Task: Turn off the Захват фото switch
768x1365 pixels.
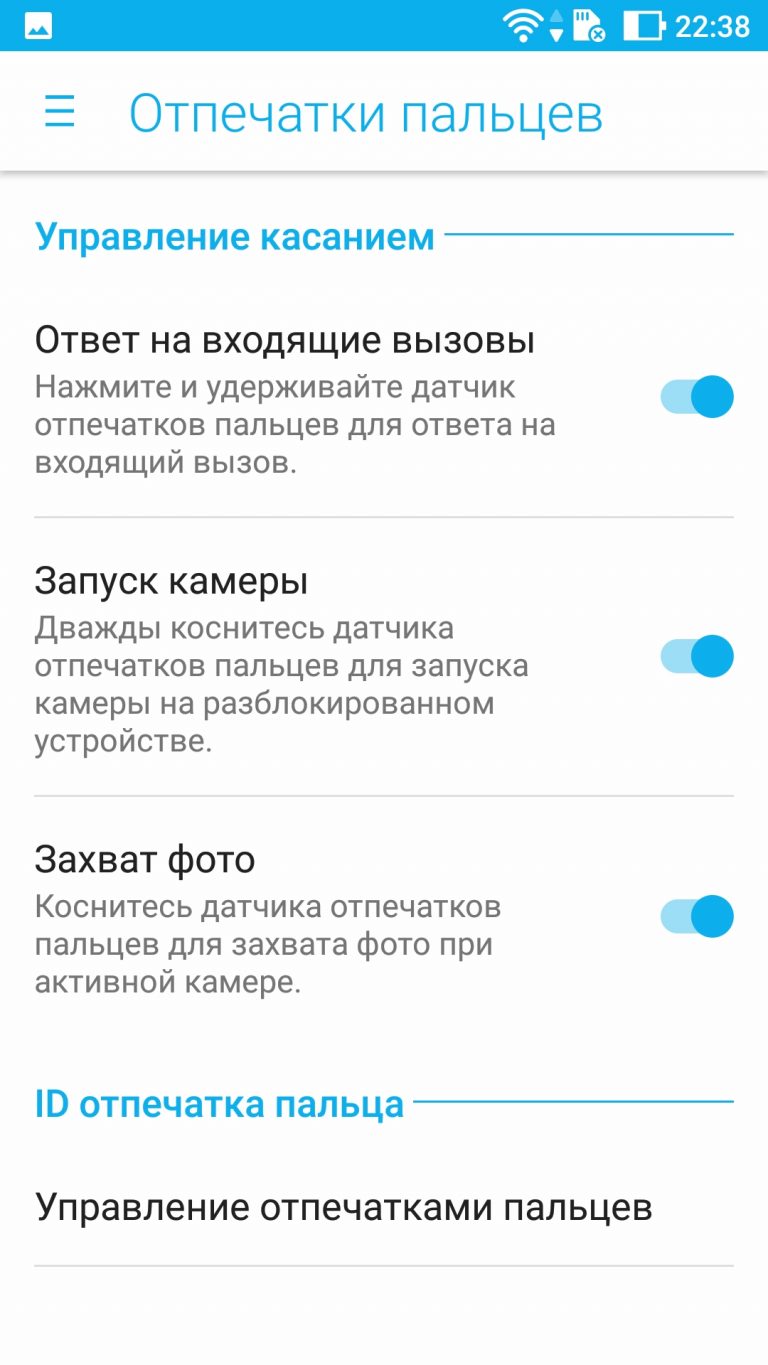Action: pyautogui.click(x=697, y=916)
